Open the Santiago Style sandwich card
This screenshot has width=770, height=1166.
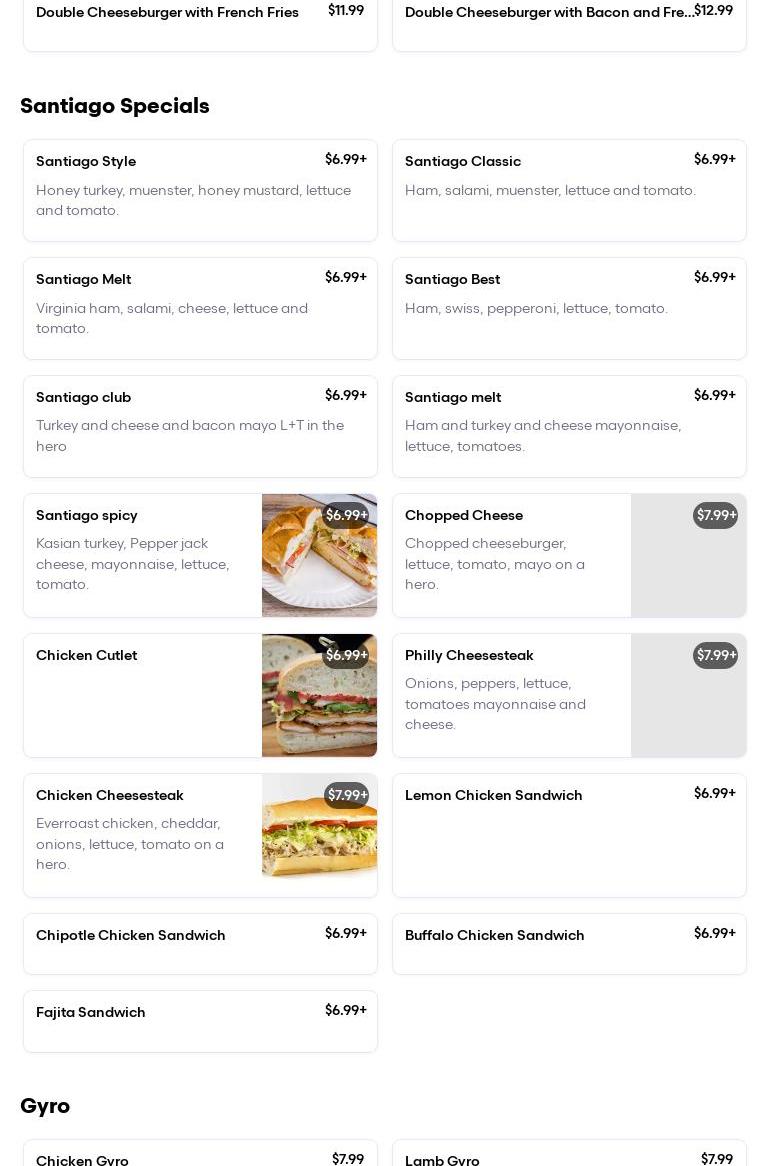point(200,190)
